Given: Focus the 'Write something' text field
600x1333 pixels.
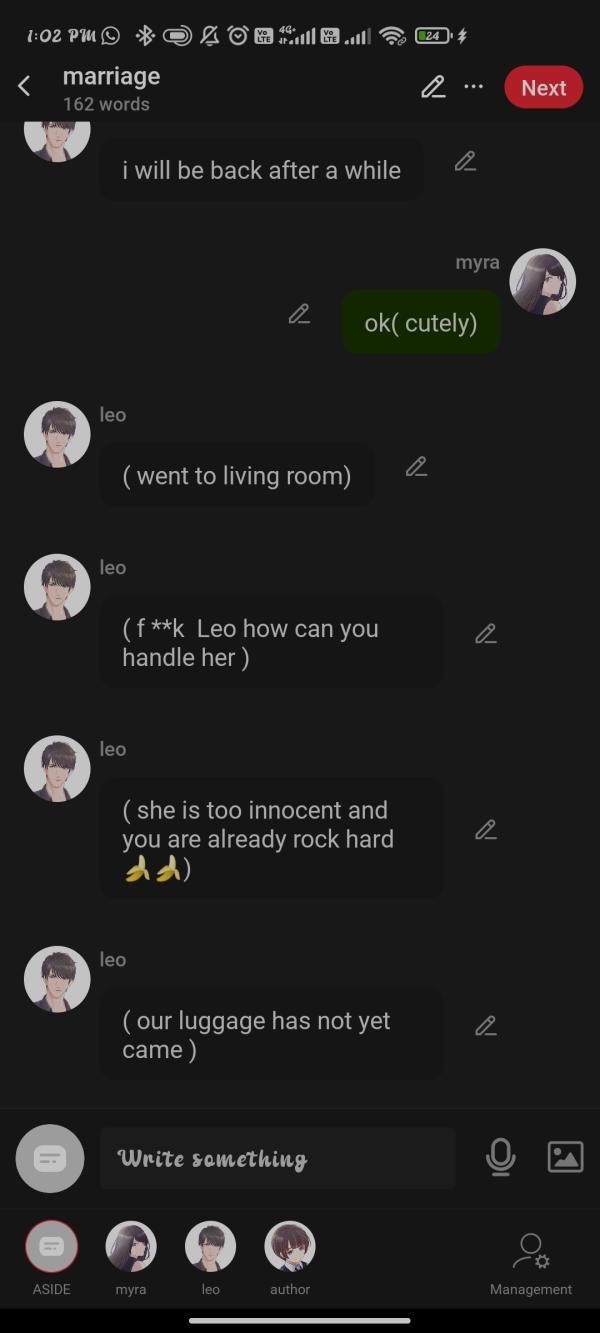Looking at the screenshot, I should 277,1158.
